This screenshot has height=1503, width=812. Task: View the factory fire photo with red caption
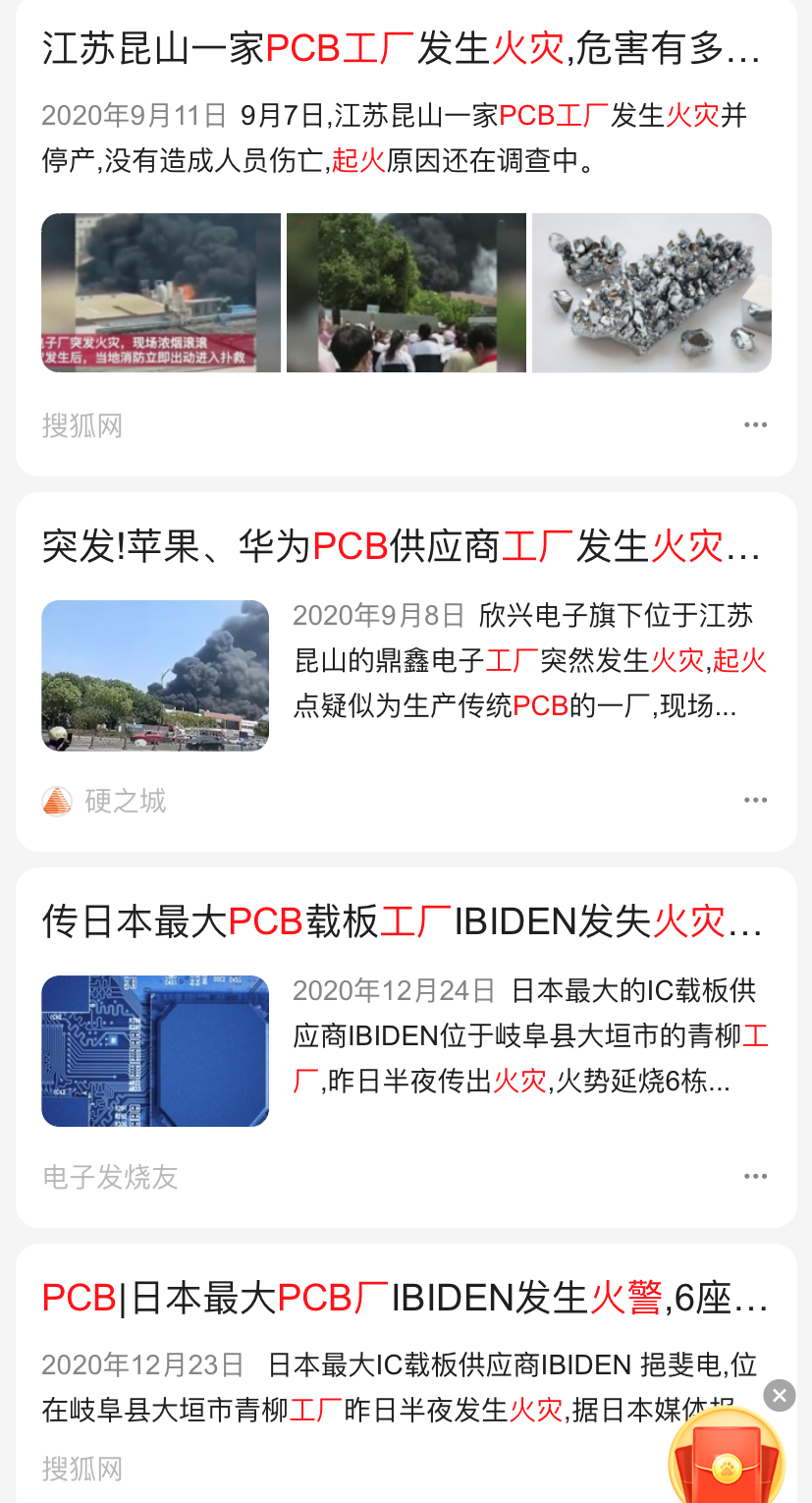pyautogui.click(x=161, y=293)
